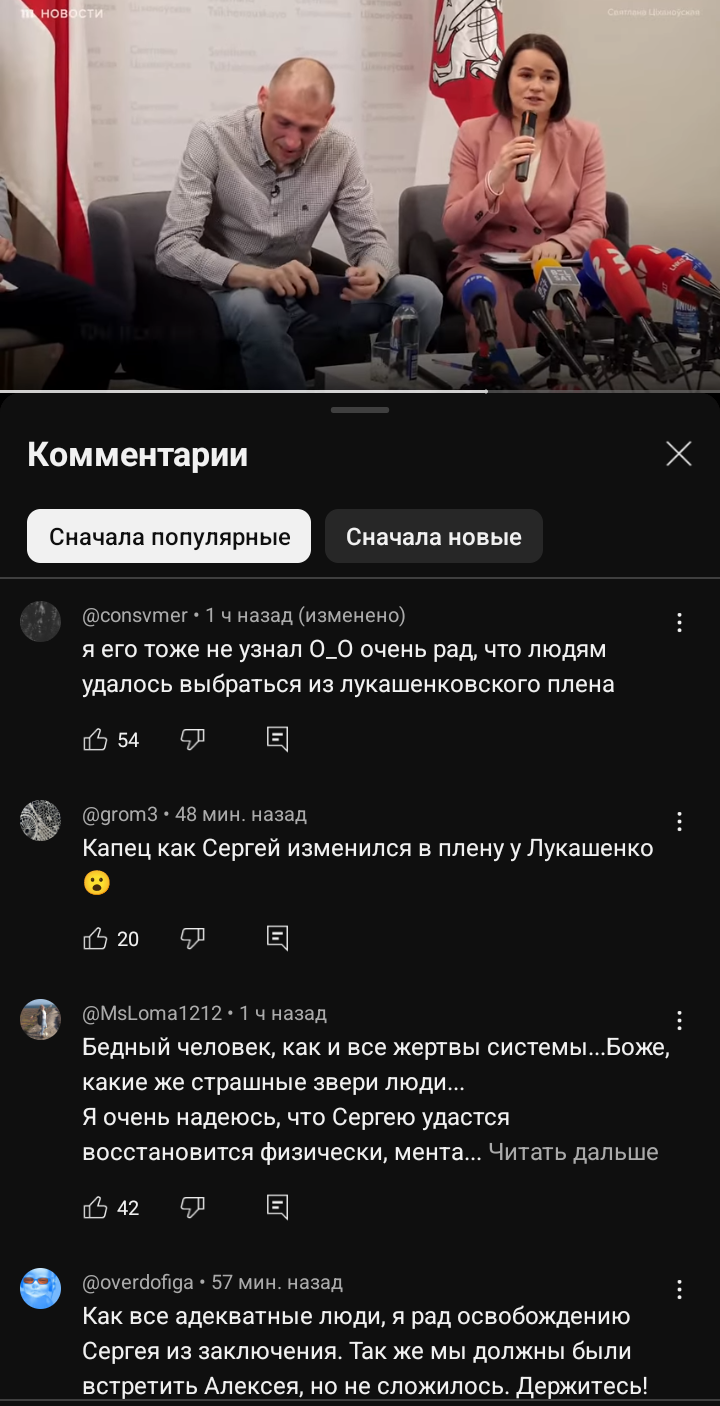Viewport: 720px width, 1406px height.
Task: Open the options menu for @grom3's comment
Action: [x=679, y=821]
